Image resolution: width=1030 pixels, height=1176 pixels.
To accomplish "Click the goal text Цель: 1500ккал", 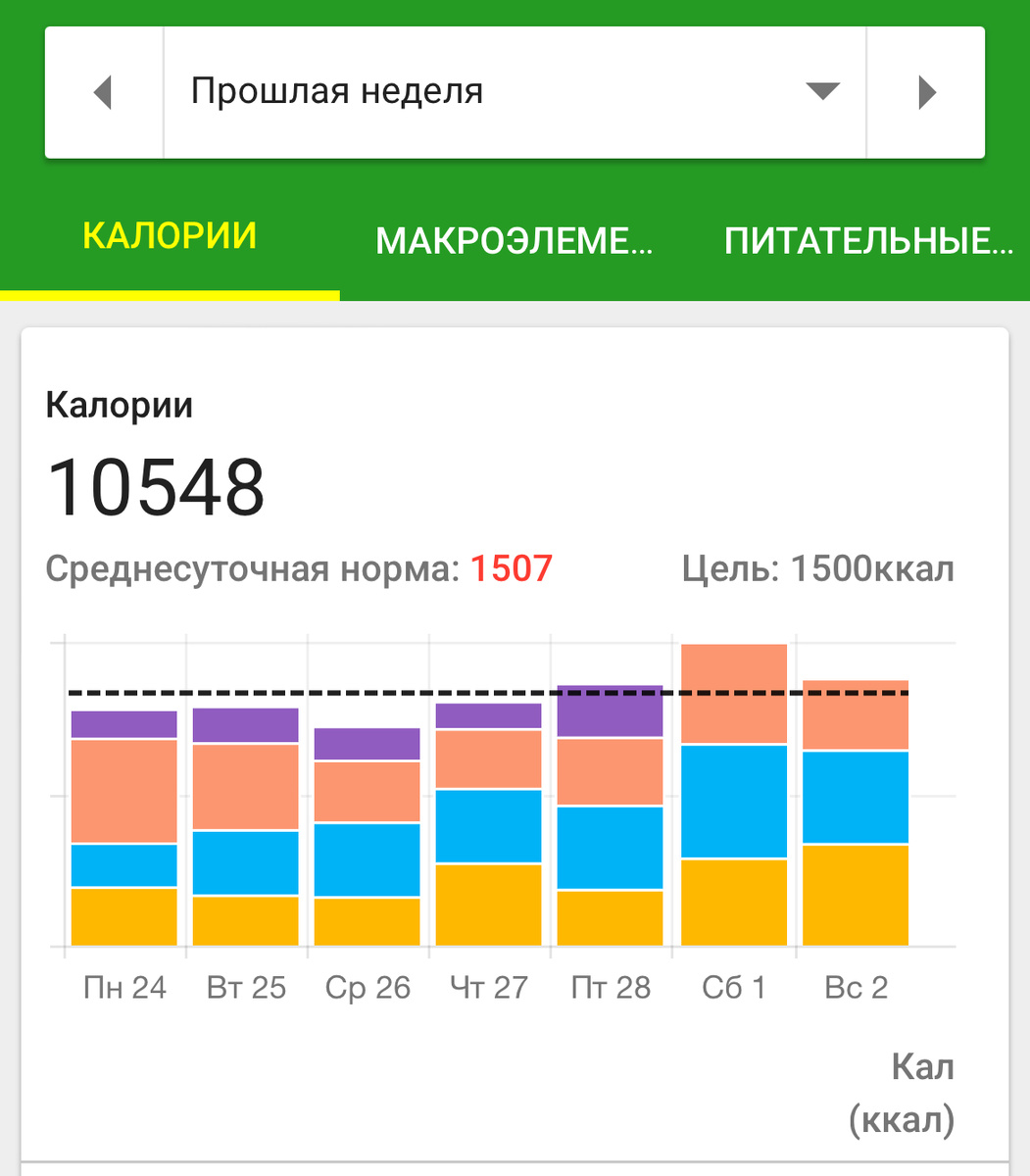I will click(x=817, y=566).
